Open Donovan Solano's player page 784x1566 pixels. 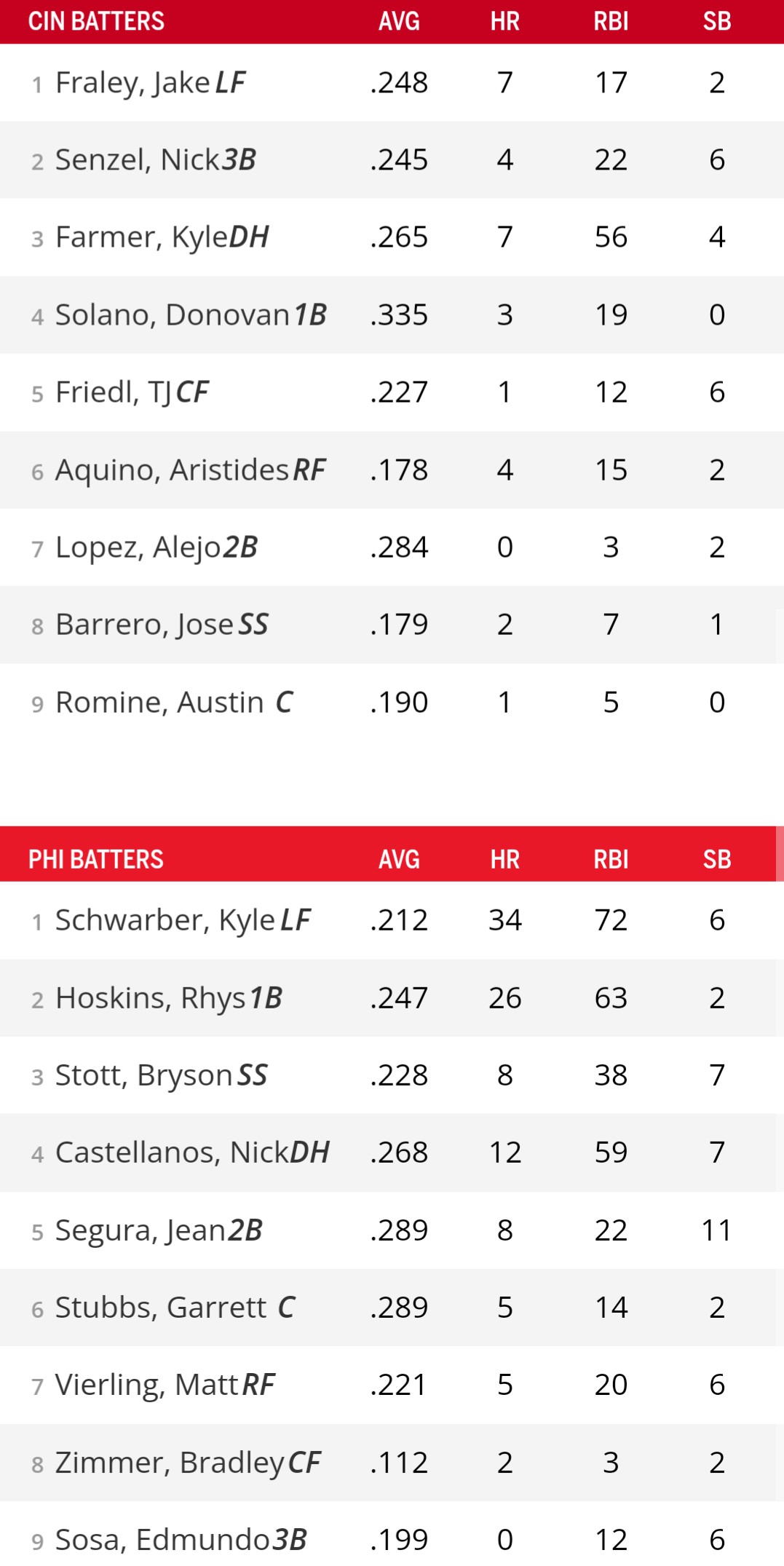[x=173, y=315]
